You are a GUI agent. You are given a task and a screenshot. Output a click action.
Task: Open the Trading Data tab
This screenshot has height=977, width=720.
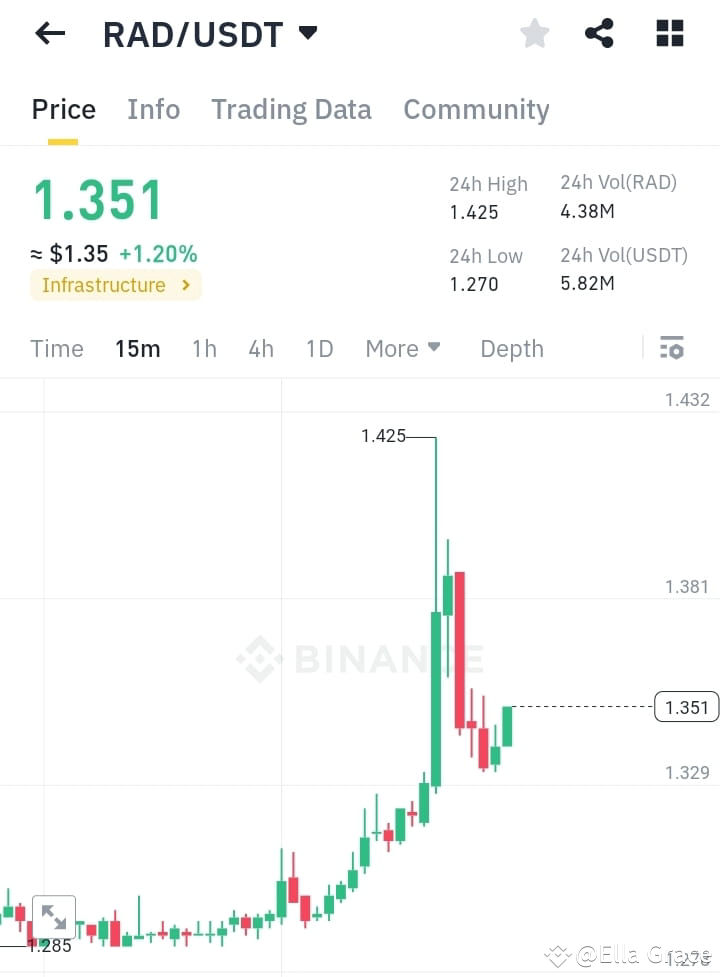[291, 110]
